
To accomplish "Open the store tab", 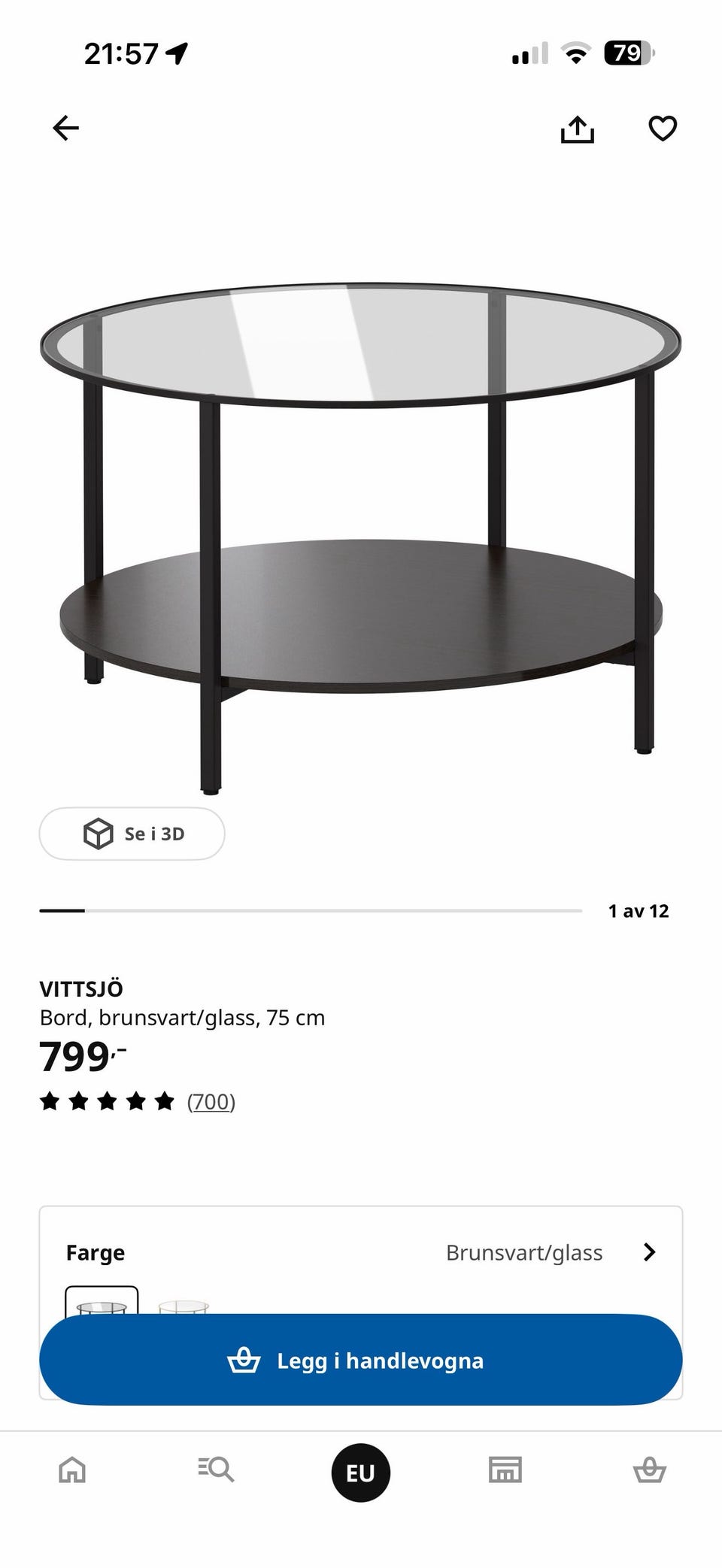I will [x=505, y=1470].
